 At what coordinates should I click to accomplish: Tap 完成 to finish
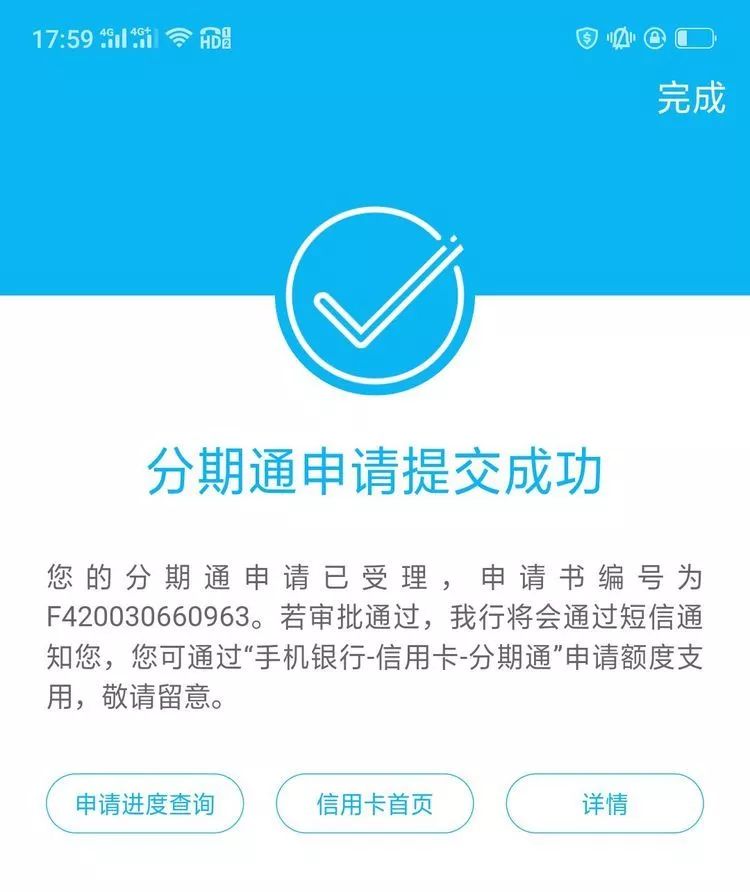690,98
